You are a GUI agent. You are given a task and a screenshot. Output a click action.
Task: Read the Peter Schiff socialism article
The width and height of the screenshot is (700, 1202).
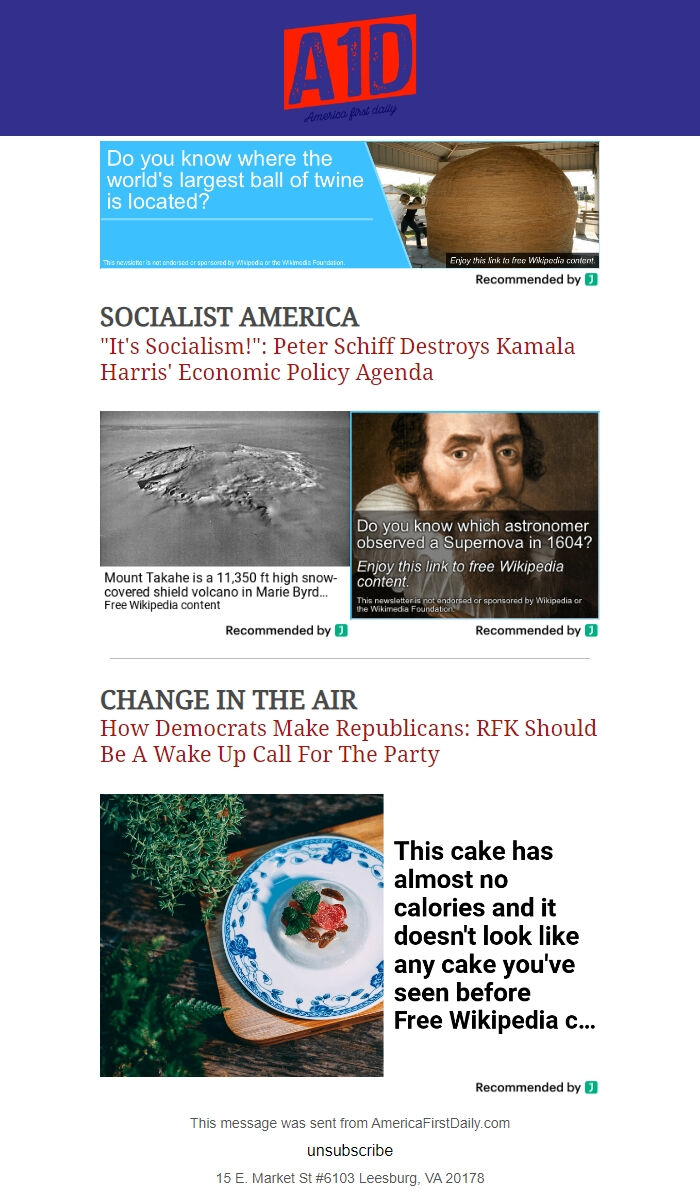(337, 360)
